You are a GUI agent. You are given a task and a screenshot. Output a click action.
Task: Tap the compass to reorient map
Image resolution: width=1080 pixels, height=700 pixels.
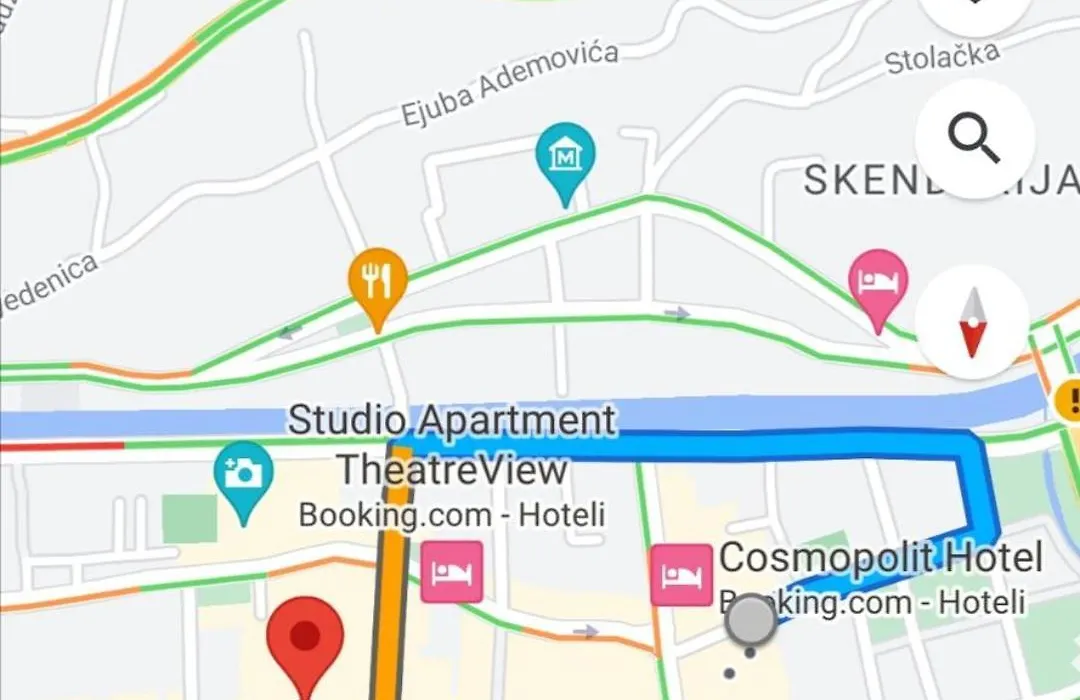972,323
